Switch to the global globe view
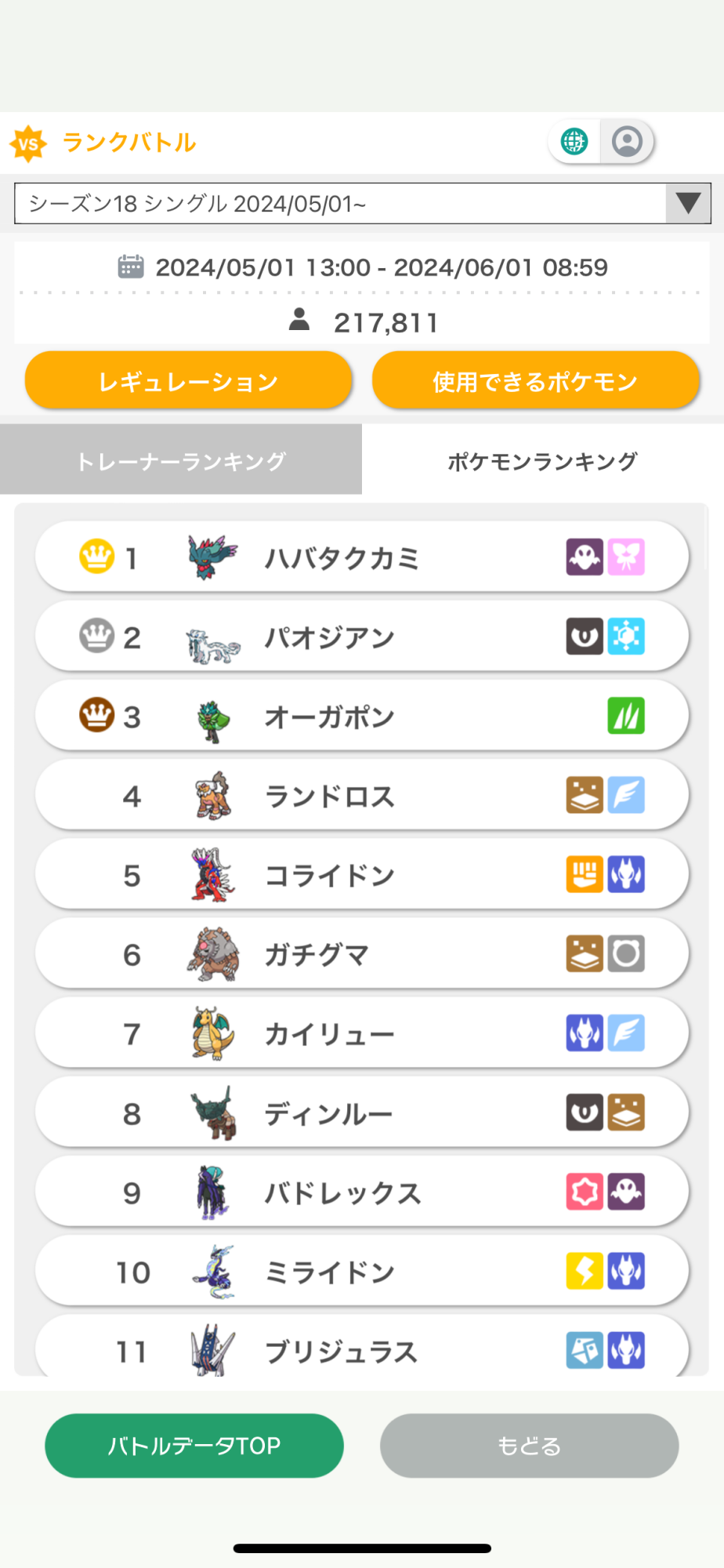Screen dimensions: 724x1568 click(x=574, y=142)
